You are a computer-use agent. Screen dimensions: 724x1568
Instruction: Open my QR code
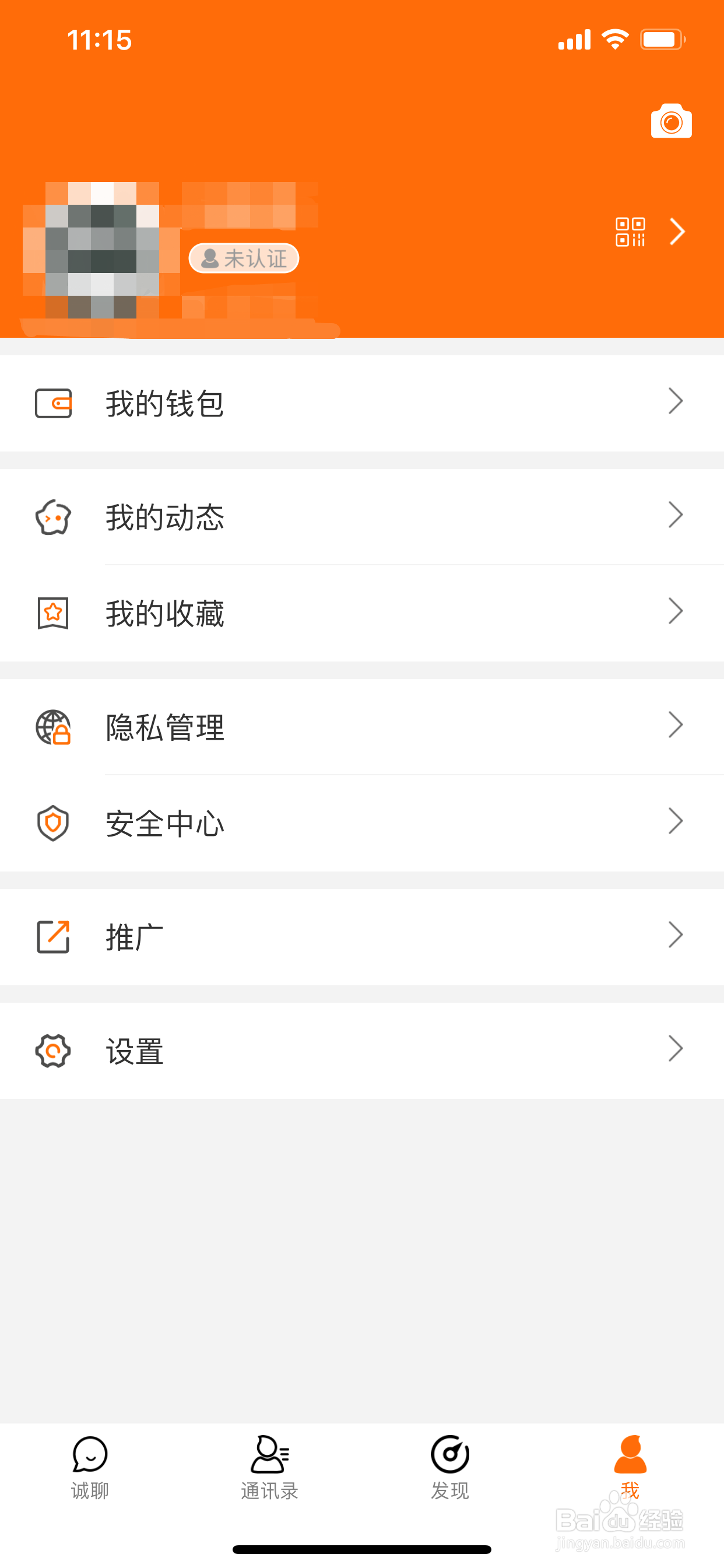(x=630, y=232)
